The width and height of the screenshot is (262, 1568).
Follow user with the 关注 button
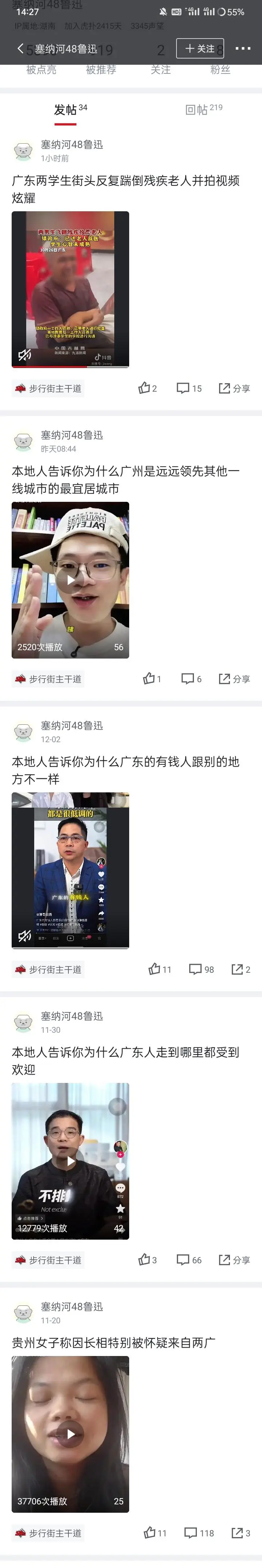point(200,48)
